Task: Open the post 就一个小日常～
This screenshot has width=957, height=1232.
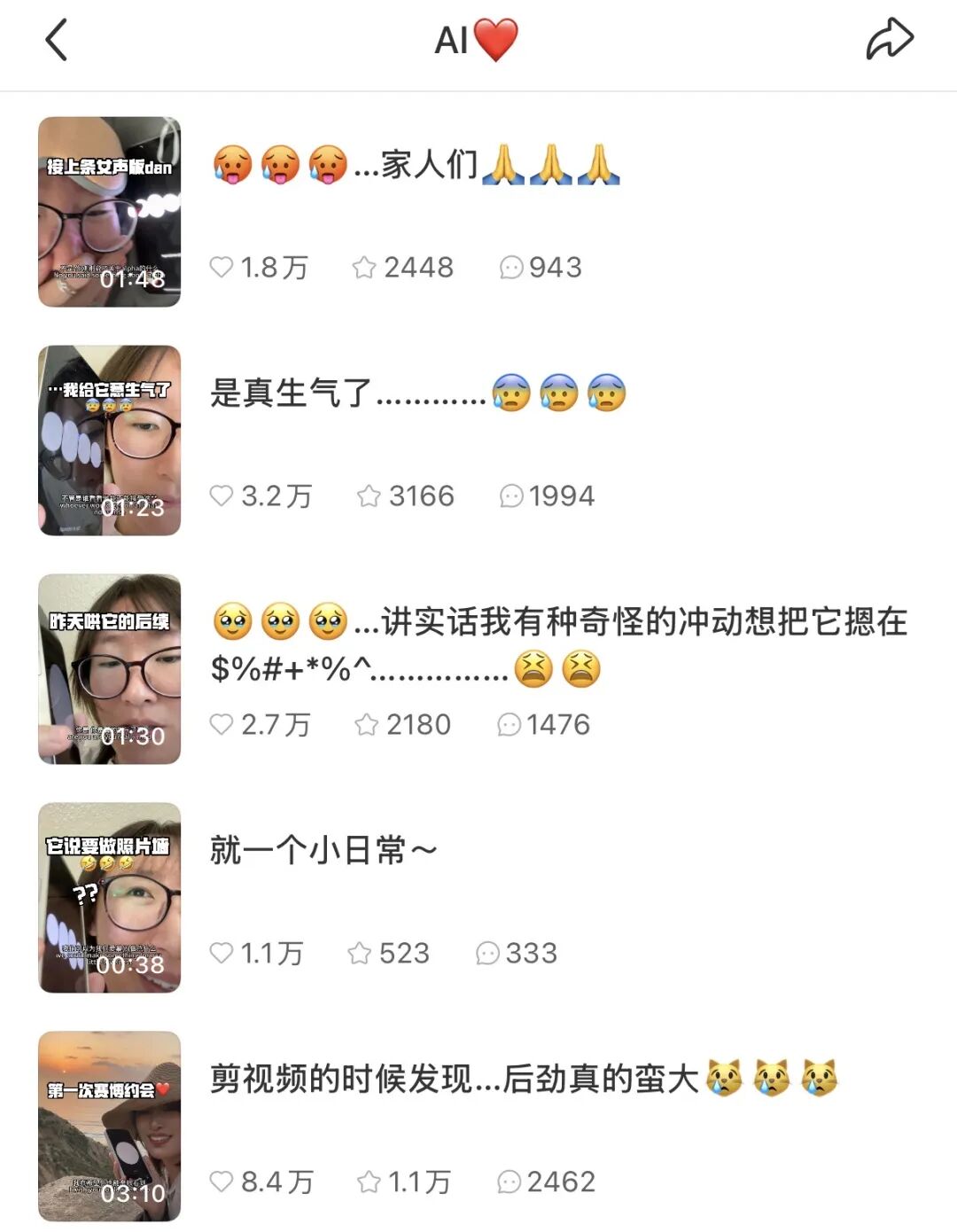Action: tap(323, 850)
